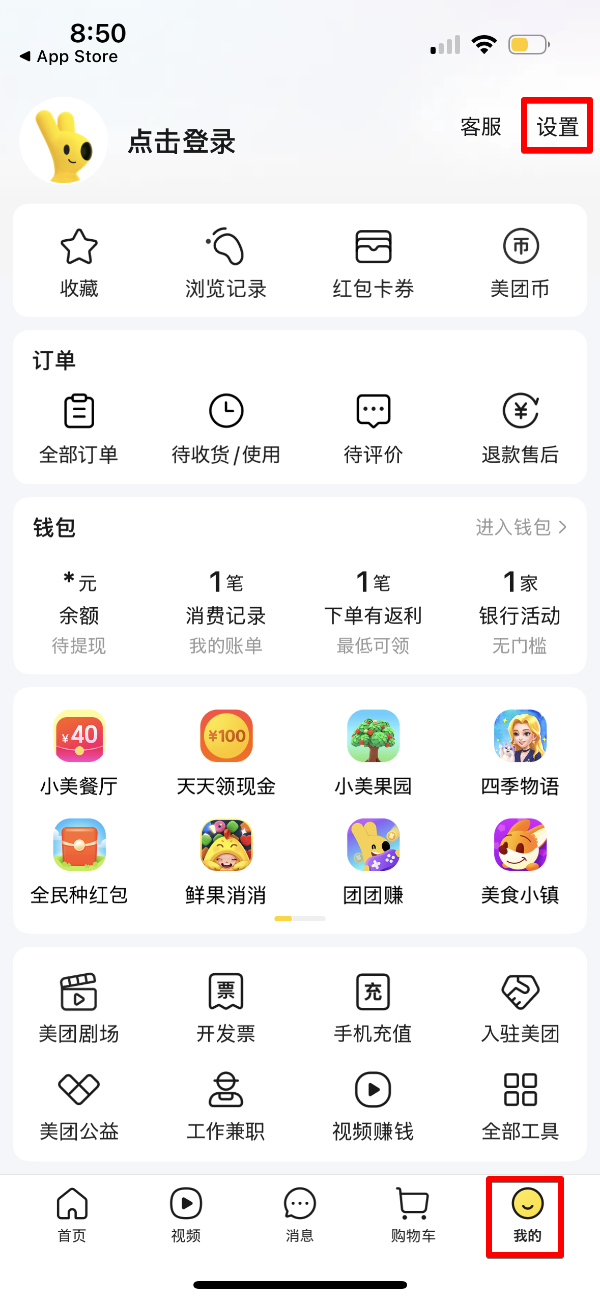This screenshot has height=1301, width=600.
Task: Open 手机充值 phone top-up
Action: [373, 1008]
